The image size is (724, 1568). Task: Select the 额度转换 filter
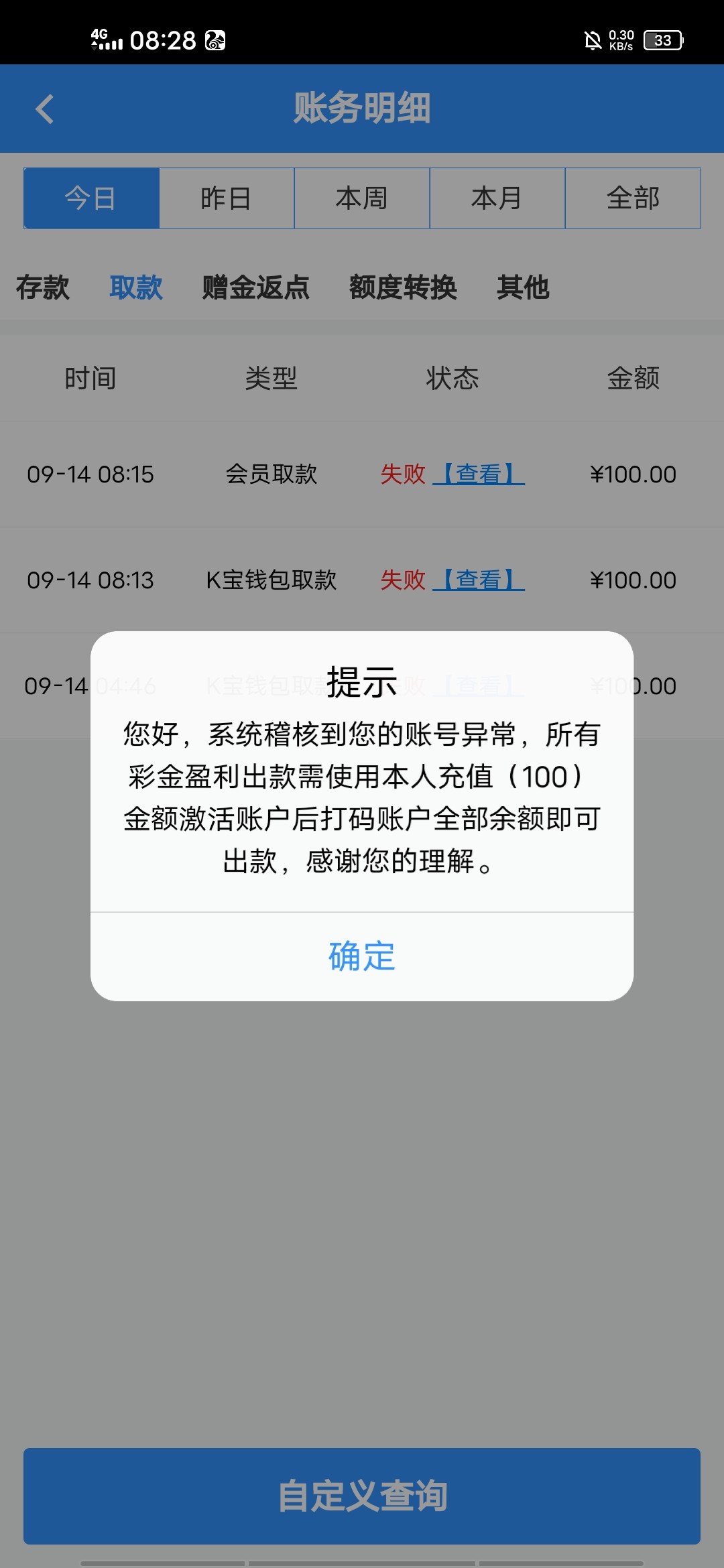(x=404, y=288)
